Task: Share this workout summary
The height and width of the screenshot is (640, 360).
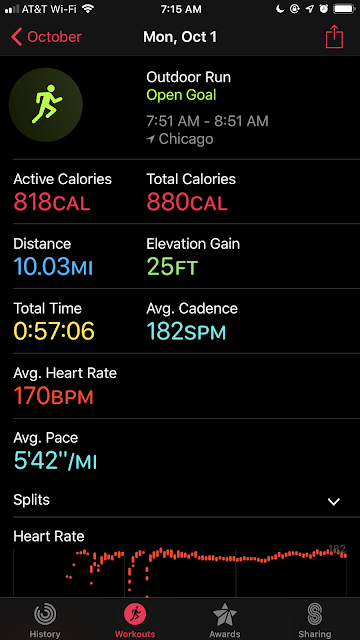Action: pos(334,36)
